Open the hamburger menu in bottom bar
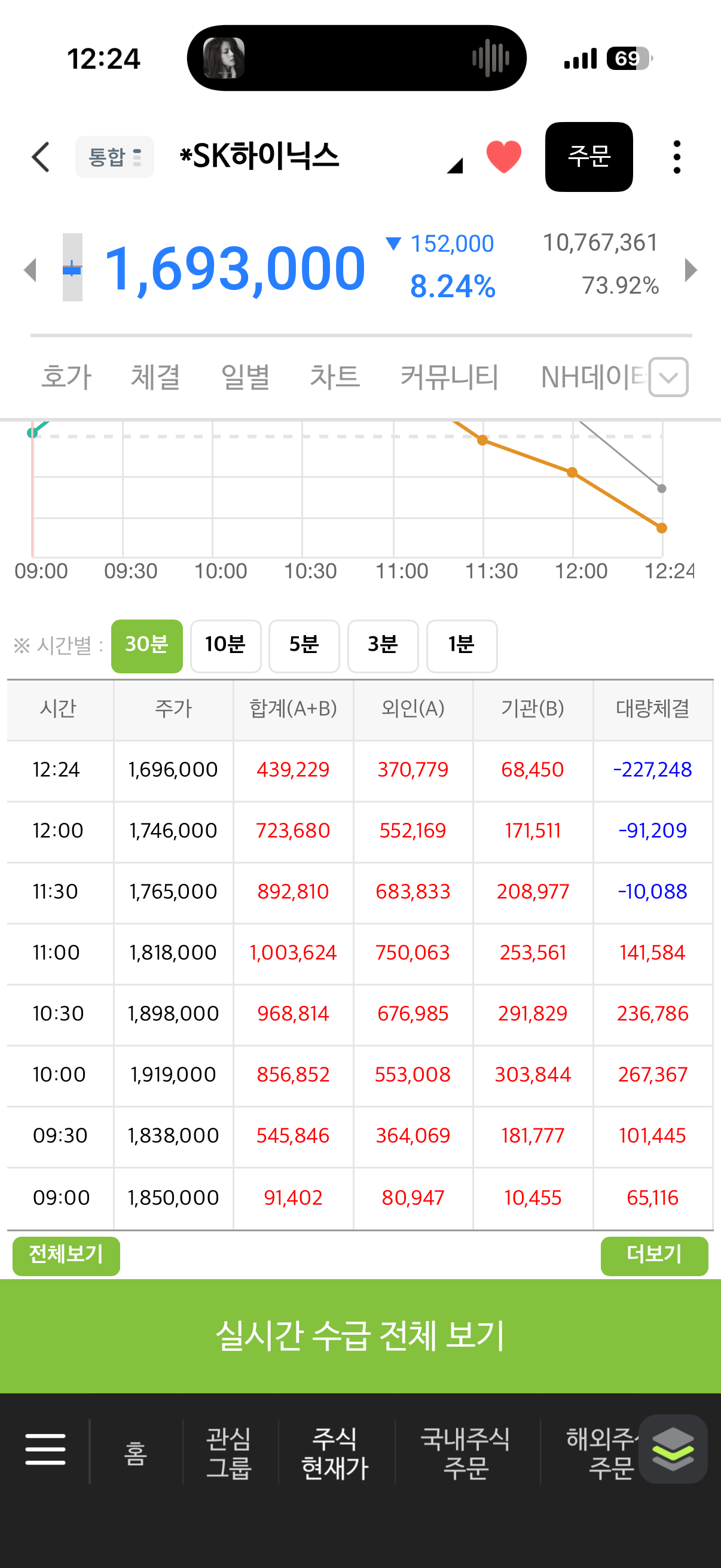Viewport: 721px width, 1568px height. point(45,1450)
